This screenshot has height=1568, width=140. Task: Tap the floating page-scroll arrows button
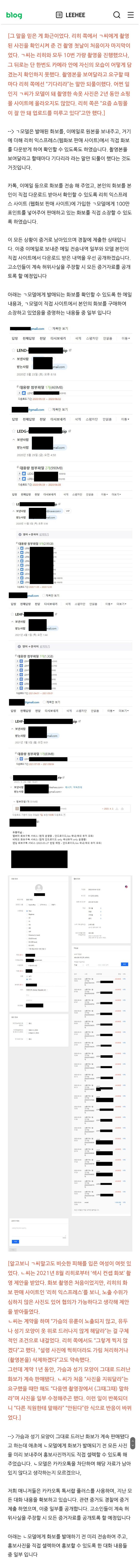click(x=133, y=1443)
